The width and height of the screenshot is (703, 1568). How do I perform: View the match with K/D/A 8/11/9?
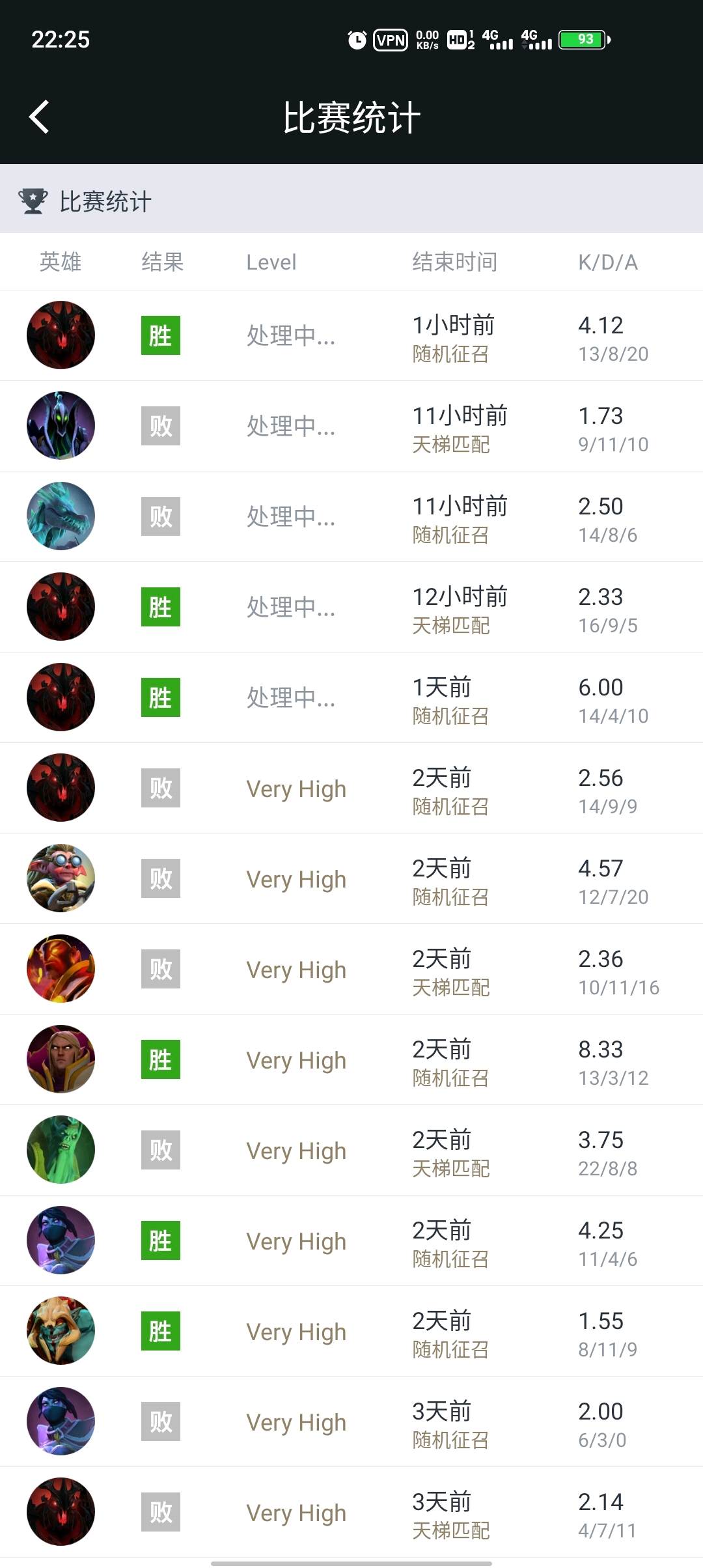point(351,1331)
